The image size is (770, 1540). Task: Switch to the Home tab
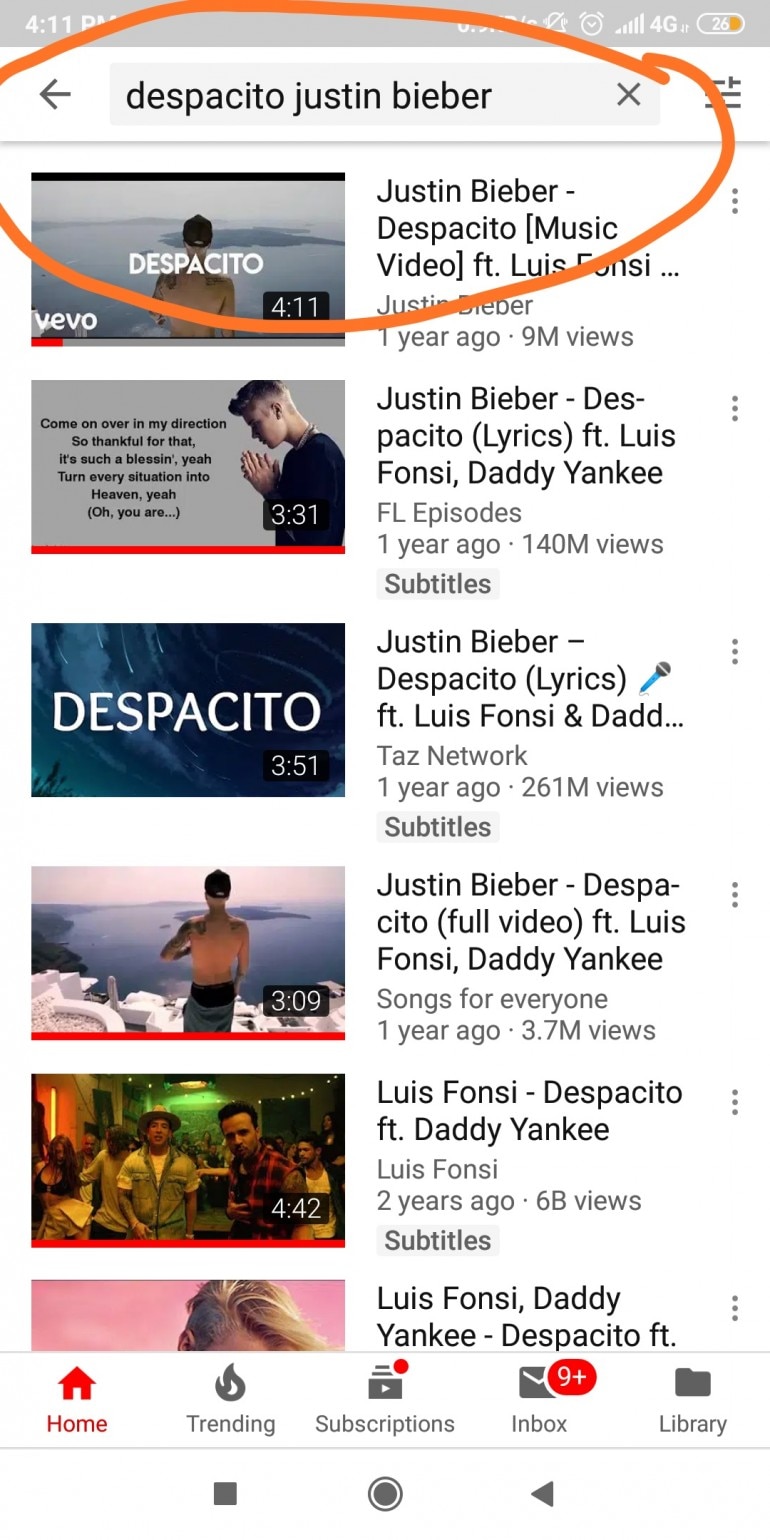pos(77,1401)
